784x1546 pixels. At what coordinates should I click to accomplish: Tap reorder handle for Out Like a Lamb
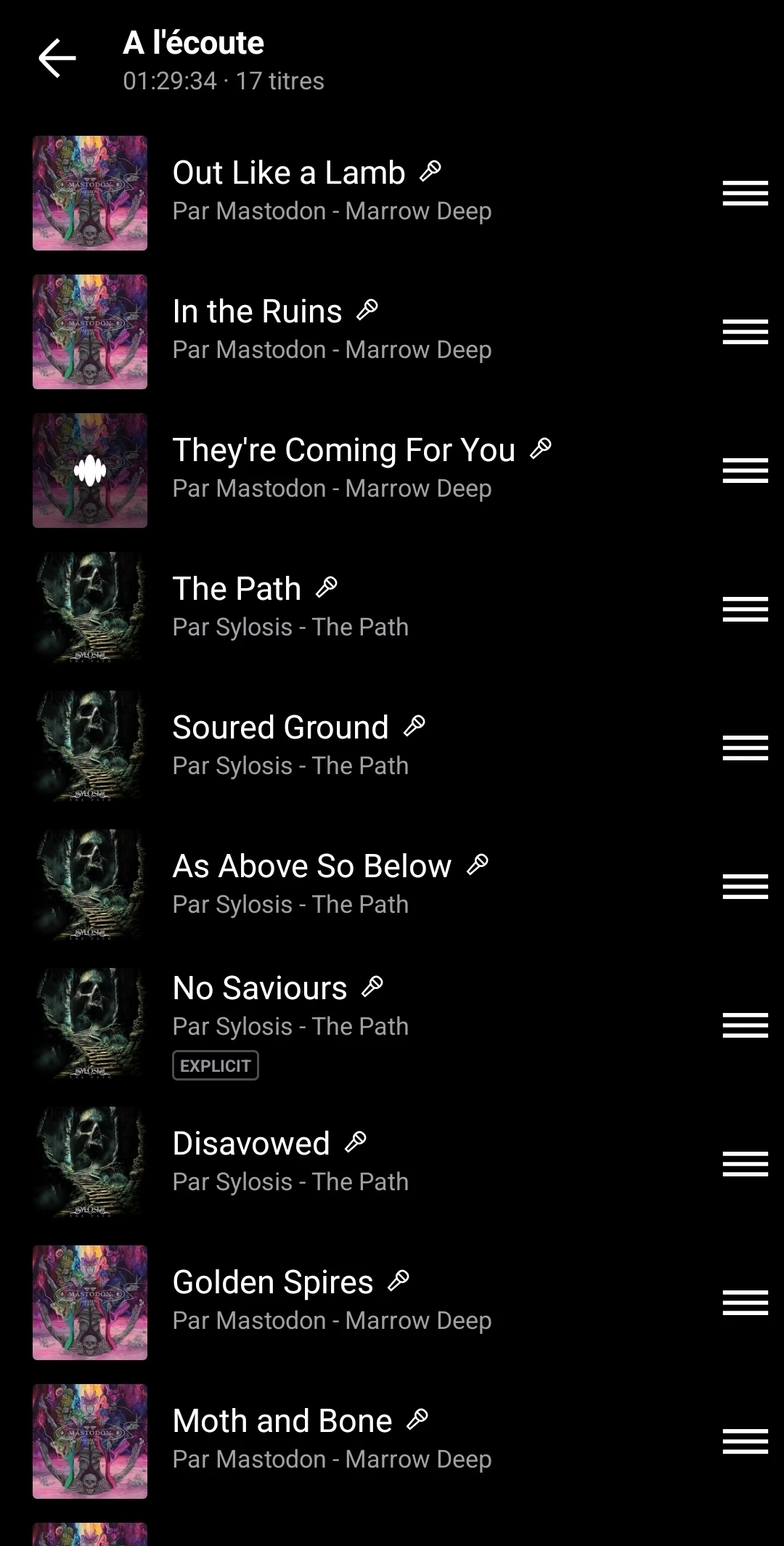(x=746, y=193)
